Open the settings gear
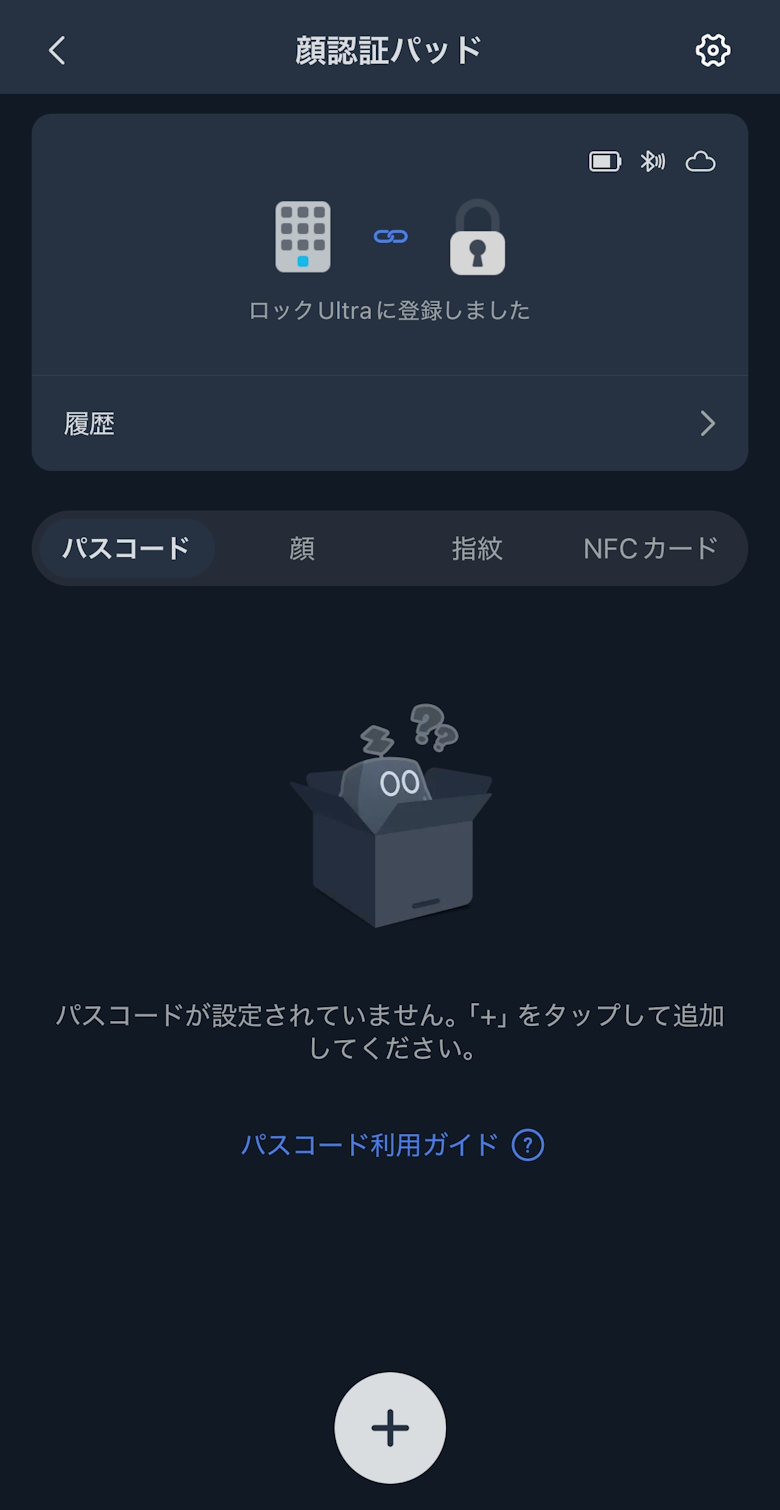Viewport: 780px width, 1510px height. (x=712, y=50)
